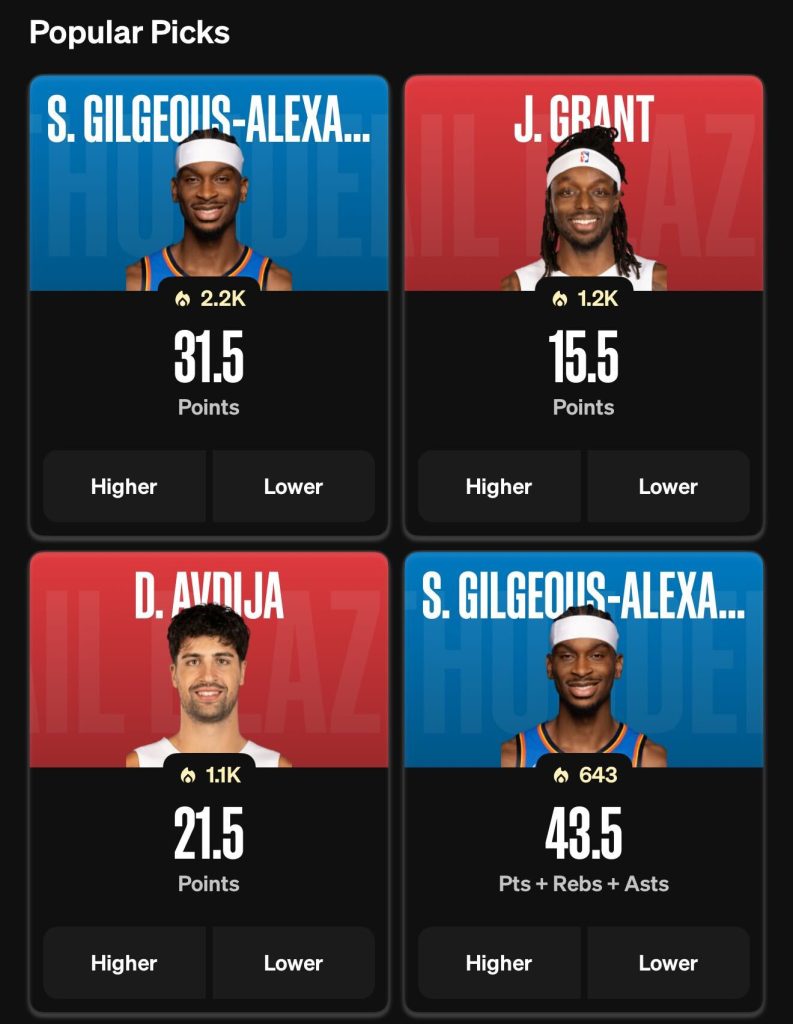Image resolution: width=793 pixels, height=1024 pixels.
Task: Choose Lower for D. Avdija 21.5 Points
Action: click(293, 963)
